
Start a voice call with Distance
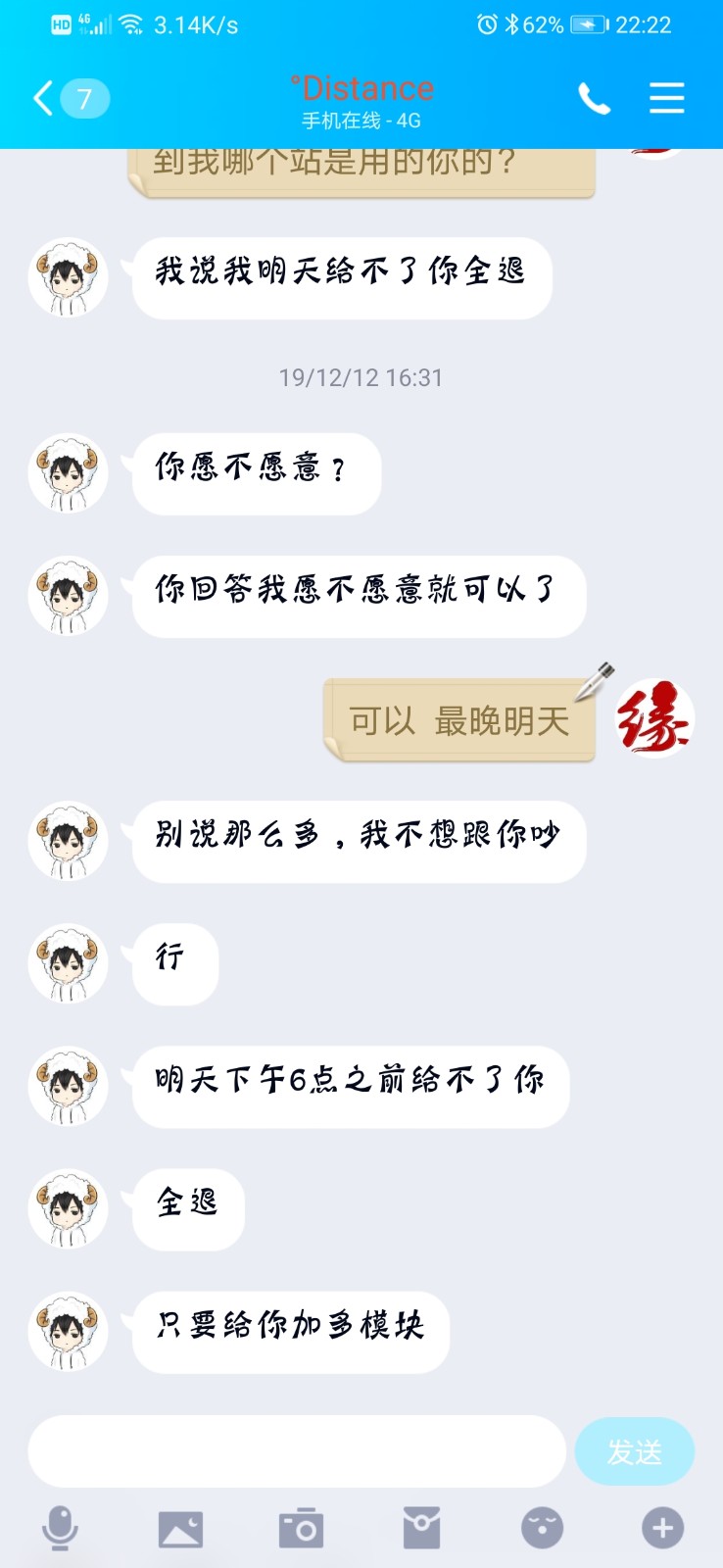pyautogui.click(x=594, y=99)
